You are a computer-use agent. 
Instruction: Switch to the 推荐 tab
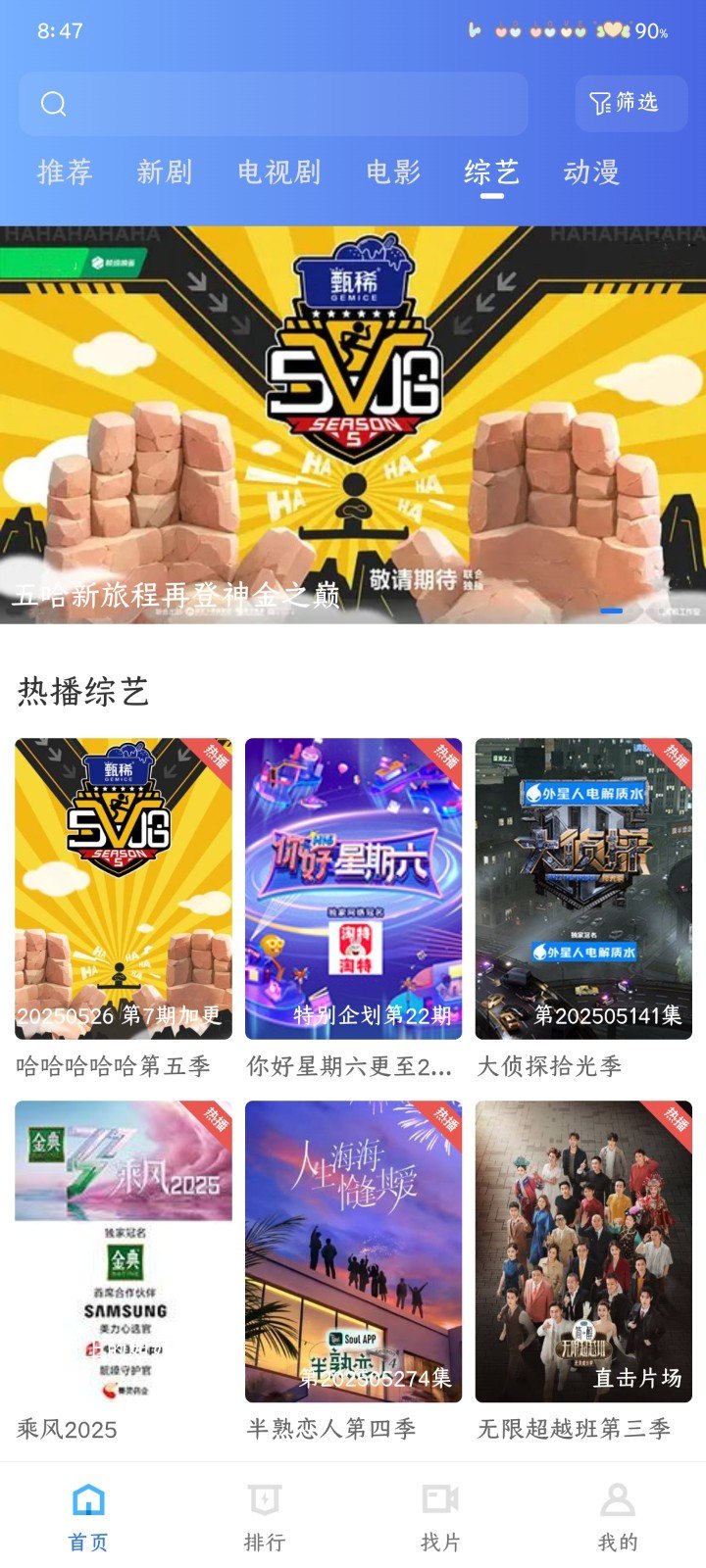tap(65, 172)
